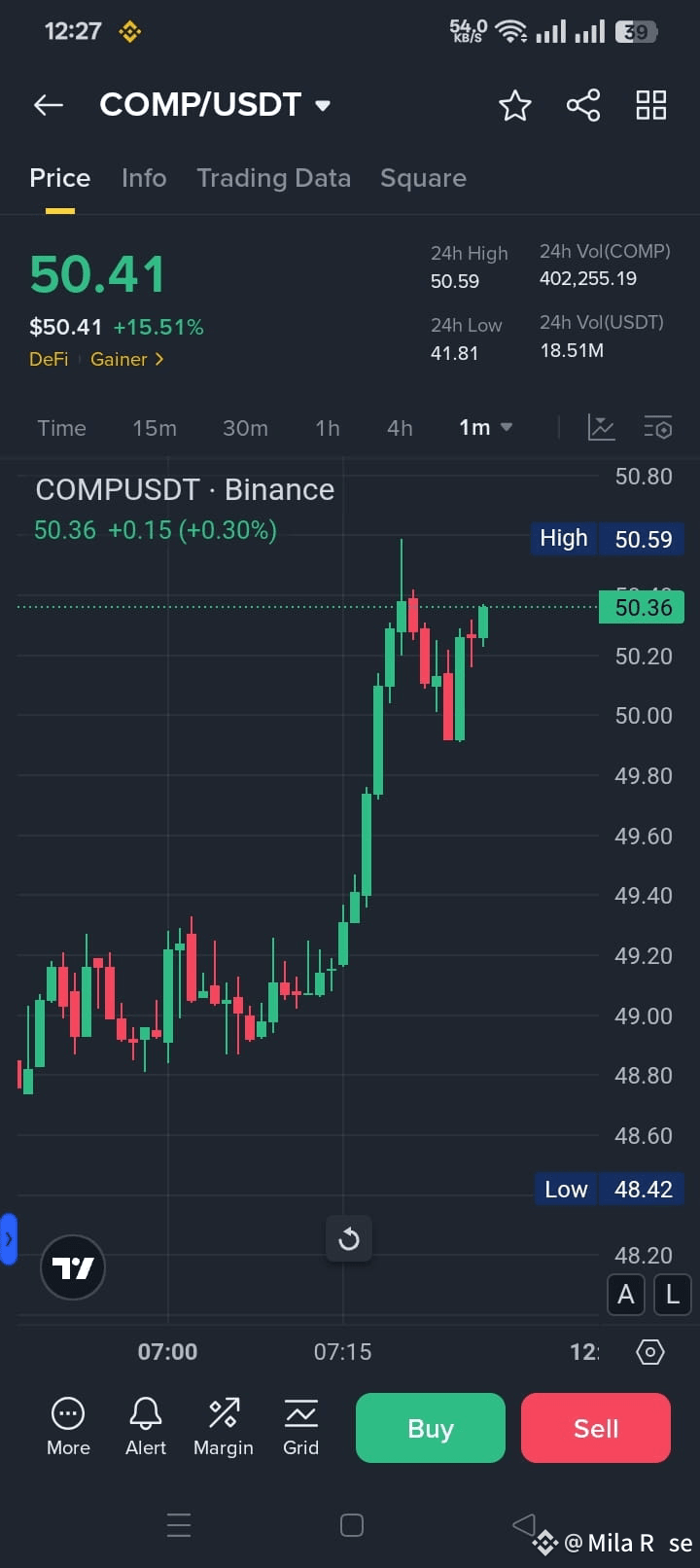Viewport: 700px width, 1568px height.
Task: Tap the Buy button
Action: pos(430,1428)
